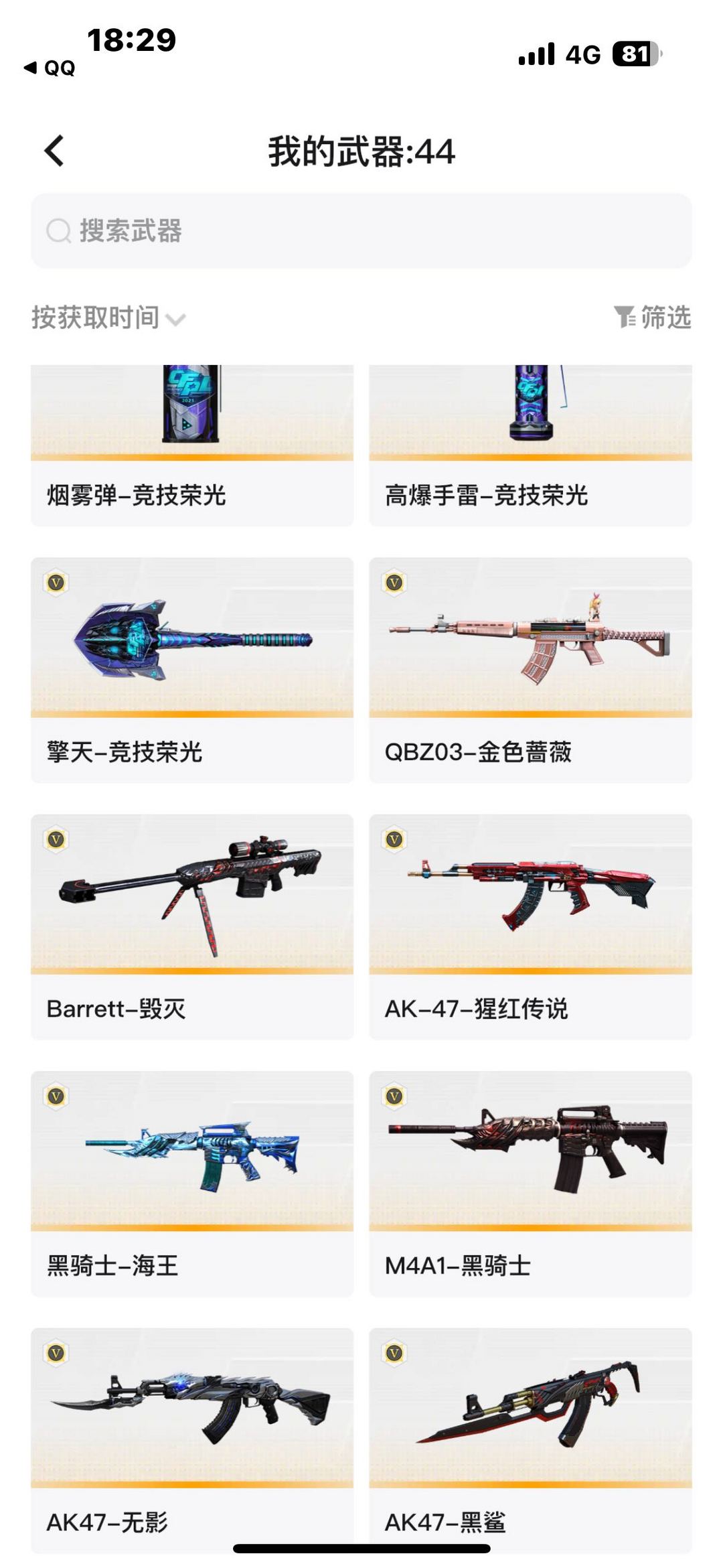
Task: Open the AK47-无影 weapon card
Action: coord(192,1441)
